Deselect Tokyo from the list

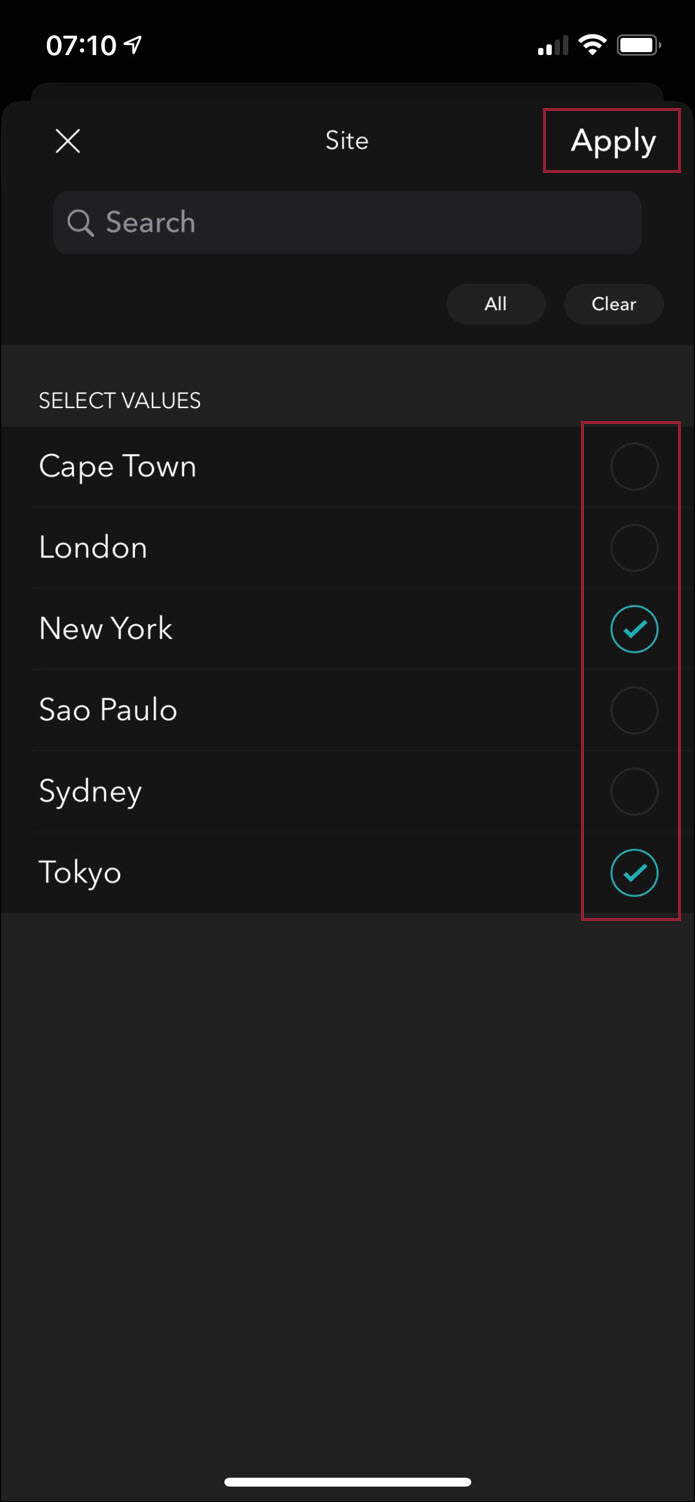point(634,873)
